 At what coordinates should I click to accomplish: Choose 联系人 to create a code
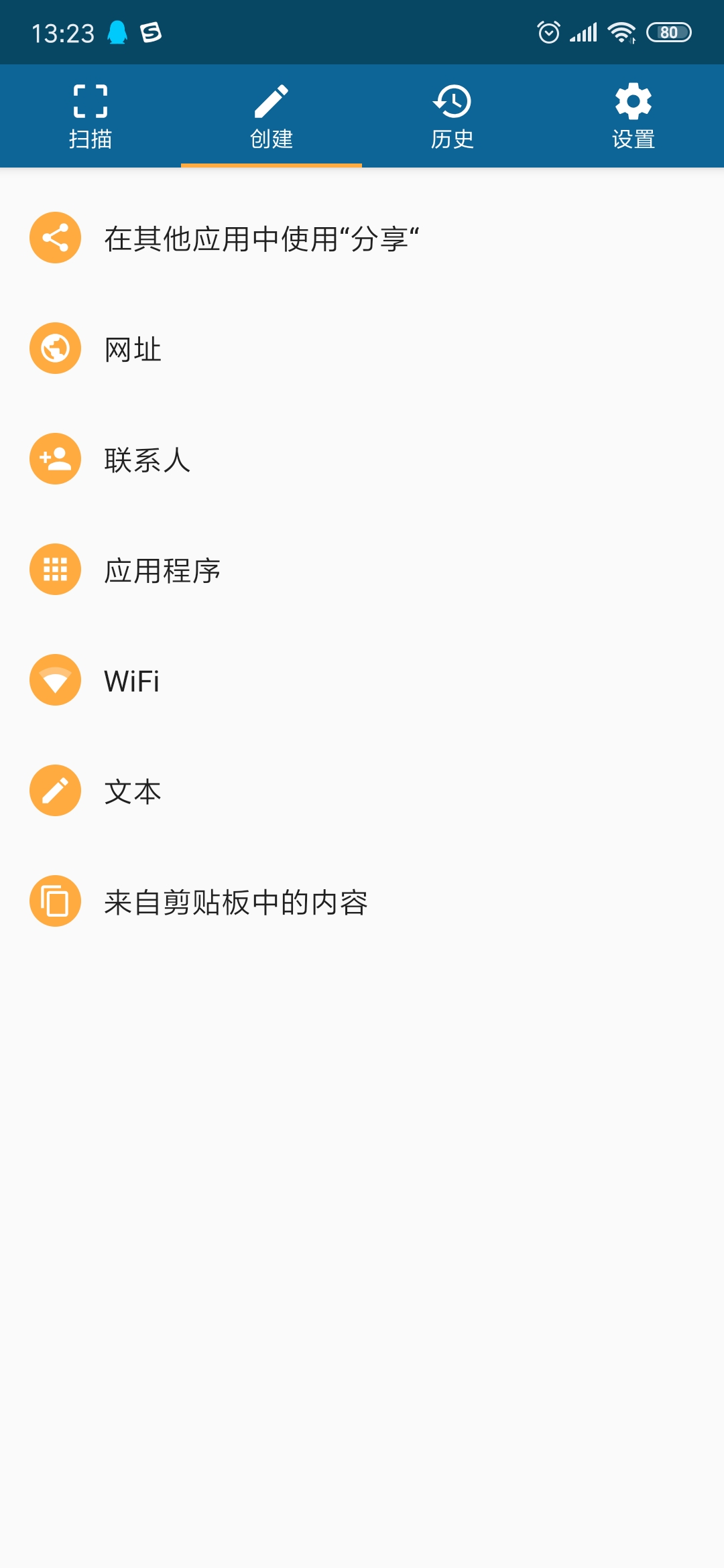(362, 459)
